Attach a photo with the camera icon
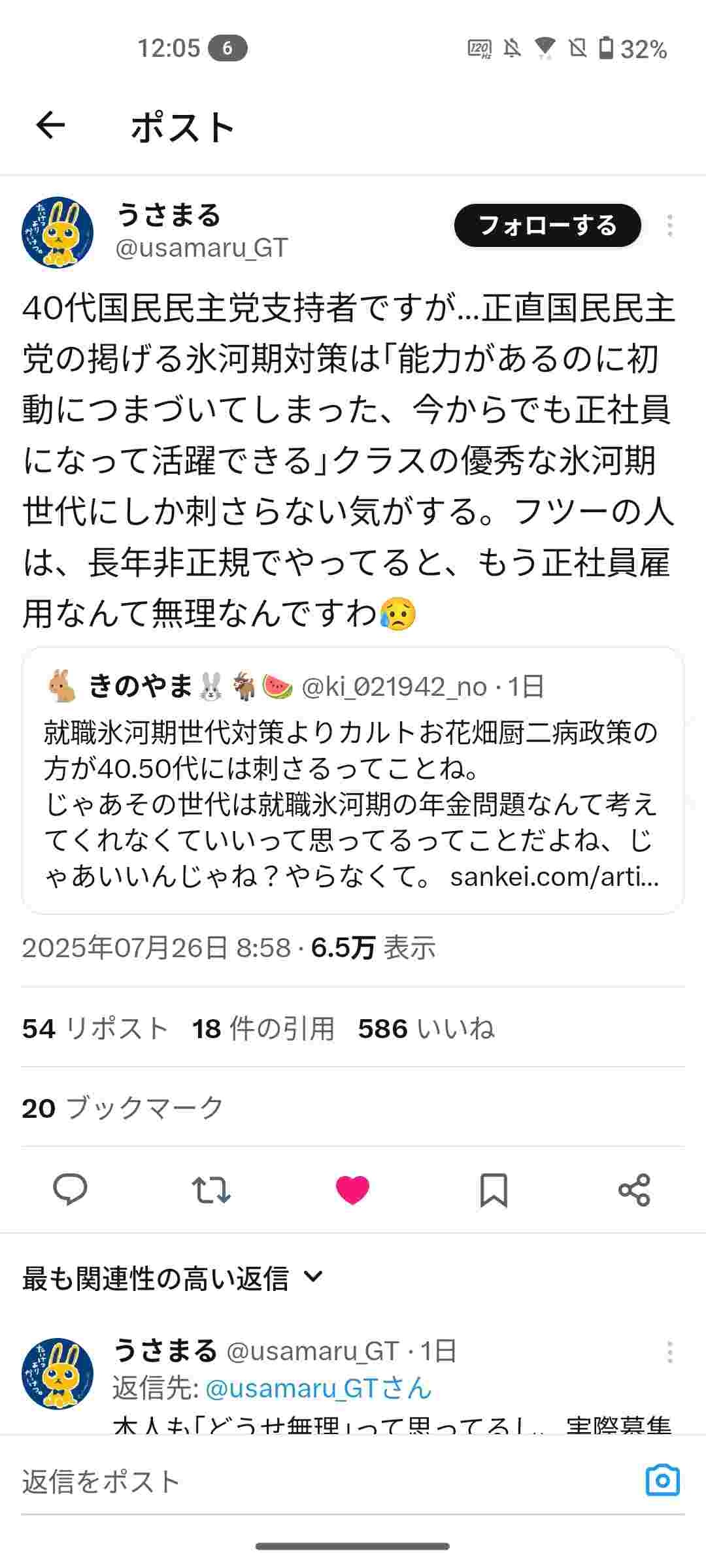Viewport: 706px width, 1568px height. click(x=663, y=1480)
